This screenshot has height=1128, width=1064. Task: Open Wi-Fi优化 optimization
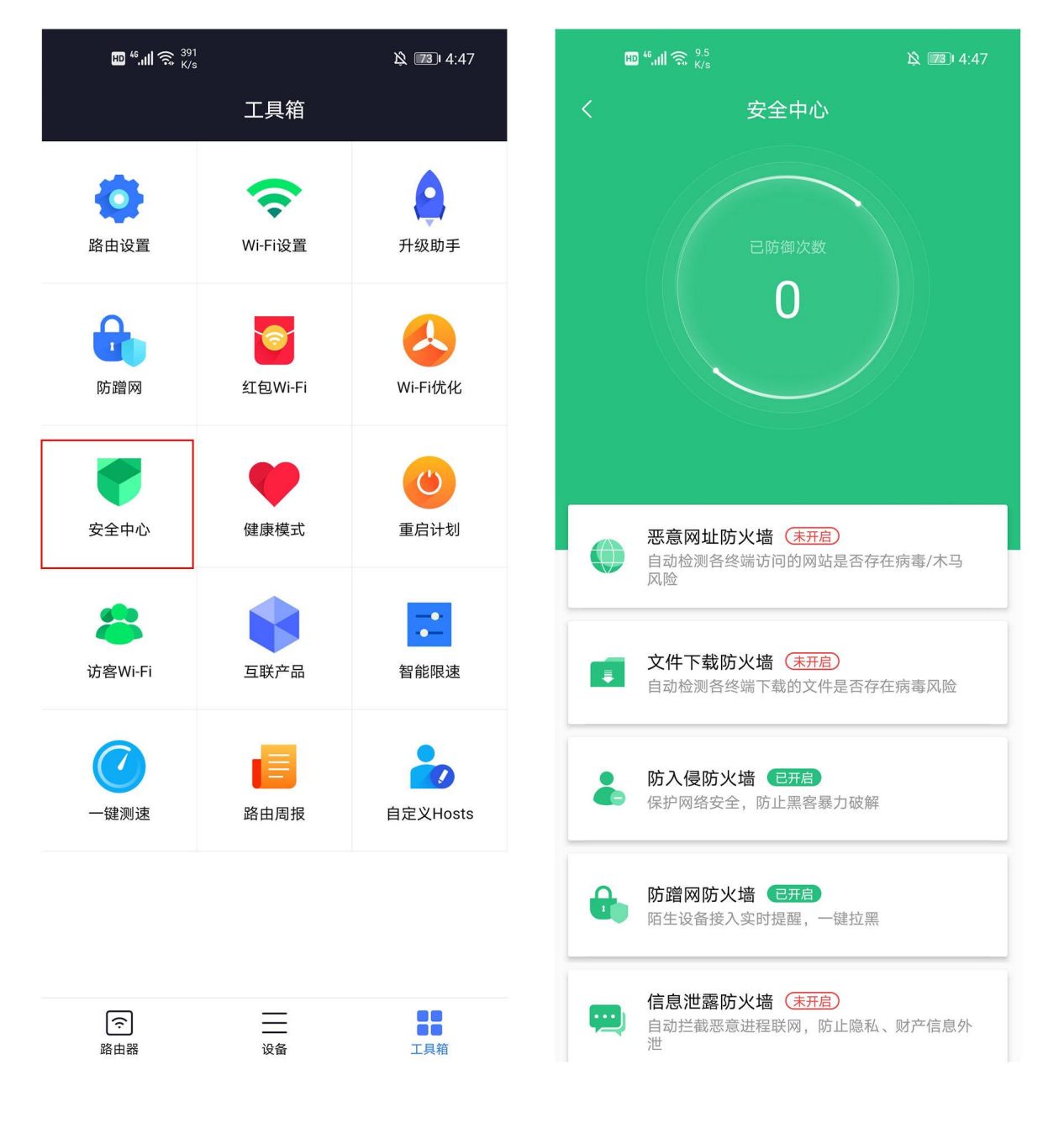429,355
